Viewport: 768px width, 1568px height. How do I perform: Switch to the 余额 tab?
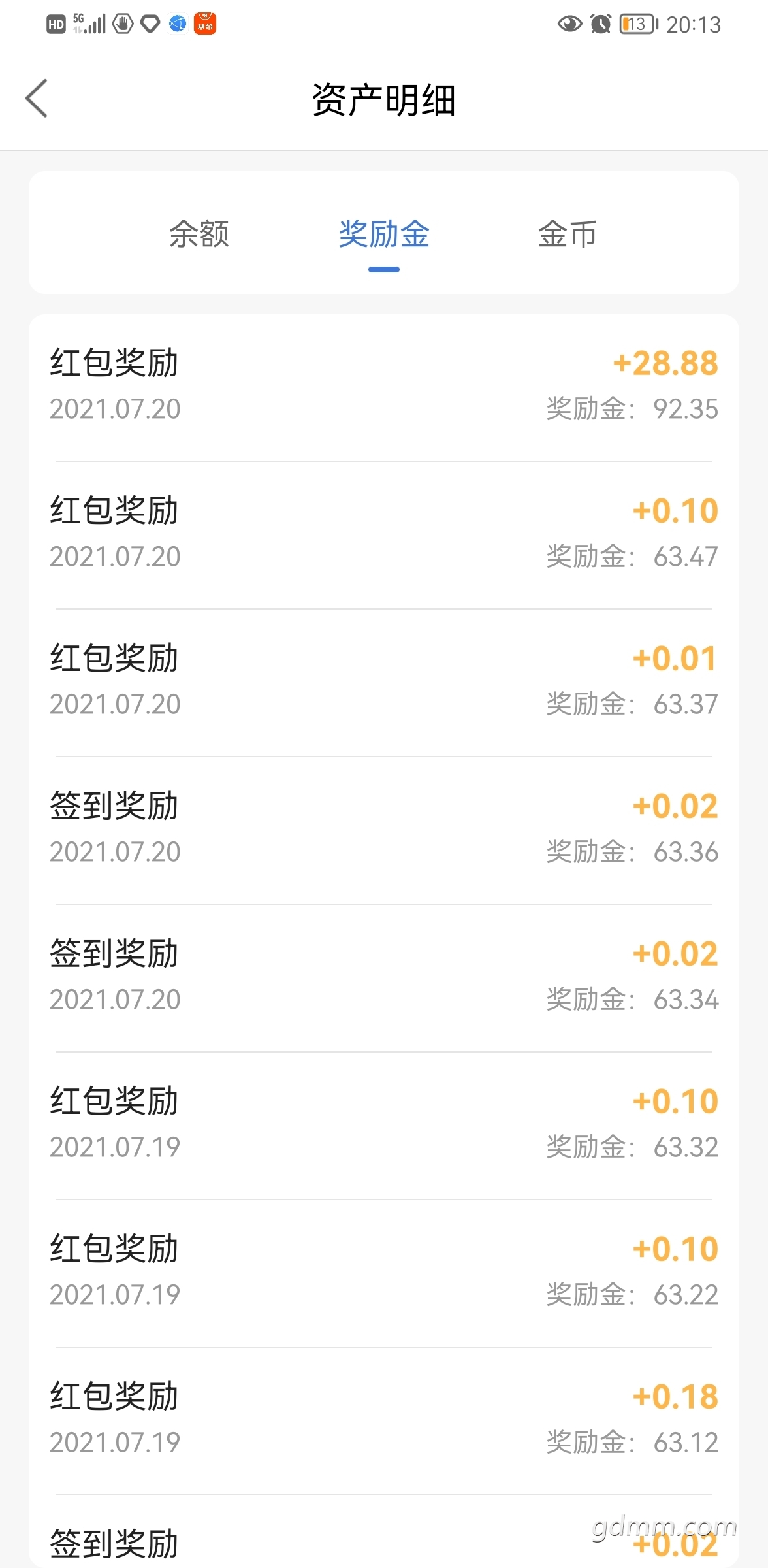click(199, 234)
